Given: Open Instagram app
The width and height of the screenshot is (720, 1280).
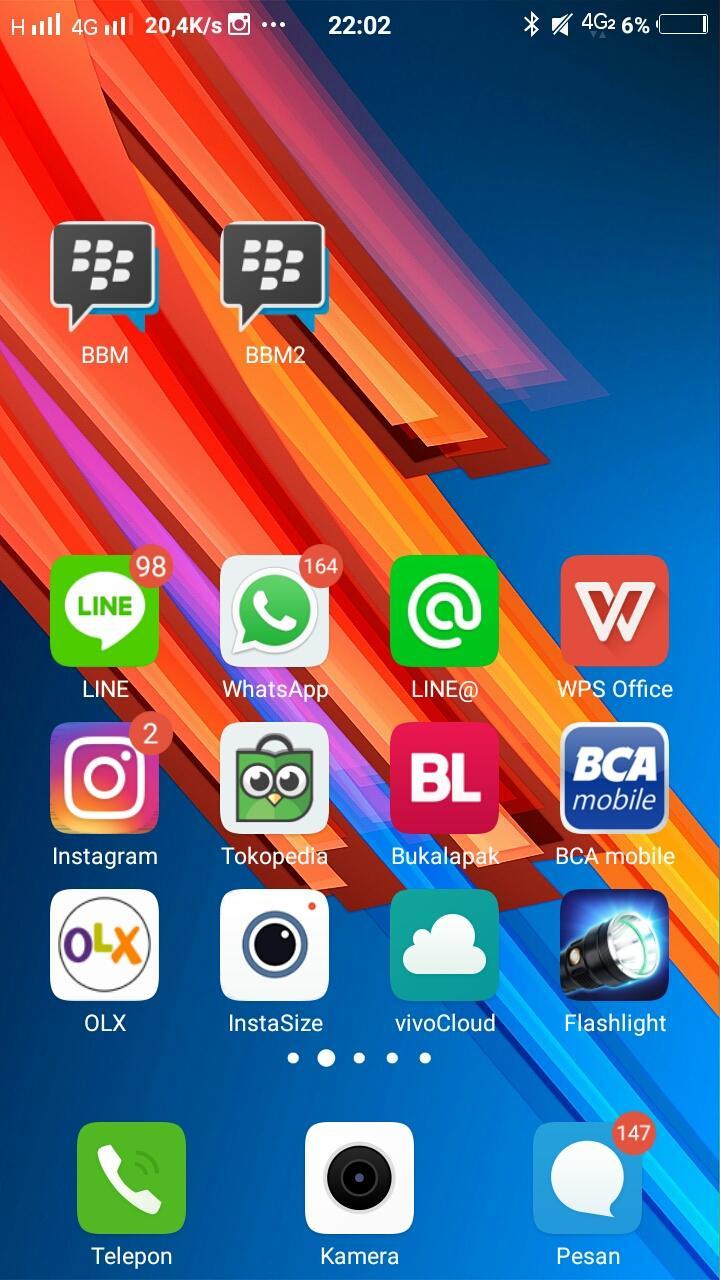Looking at the screenshot, I should (x=104, y=778).
